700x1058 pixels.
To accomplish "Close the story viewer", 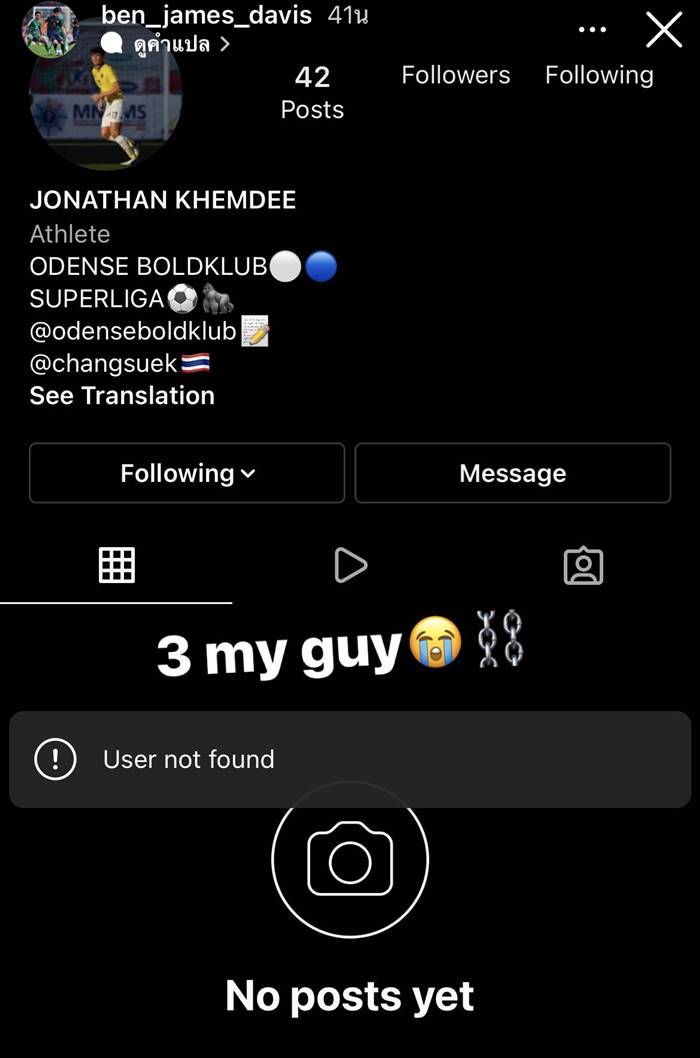I will (664, 30).
